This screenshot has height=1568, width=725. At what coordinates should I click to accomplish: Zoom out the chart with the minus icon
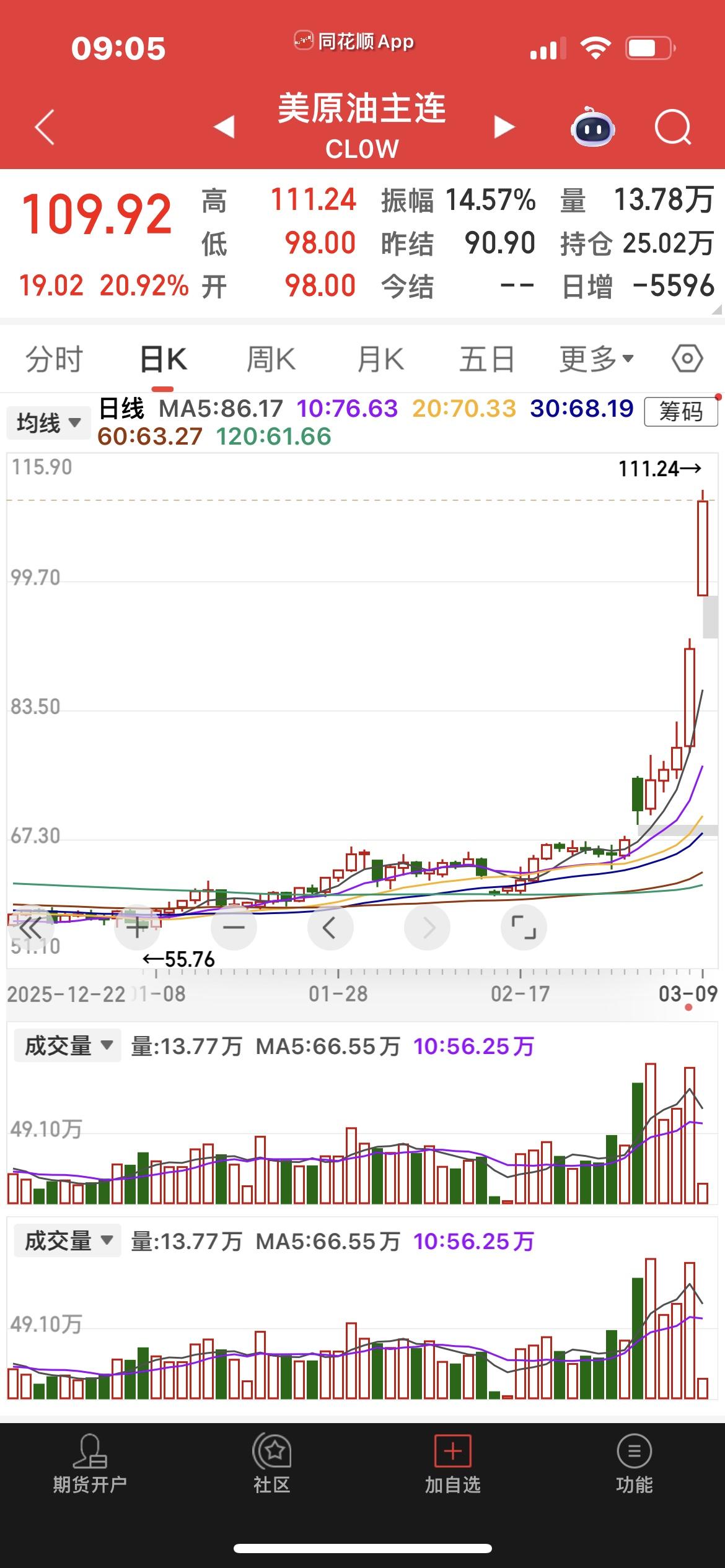click(x=234, y=927)
